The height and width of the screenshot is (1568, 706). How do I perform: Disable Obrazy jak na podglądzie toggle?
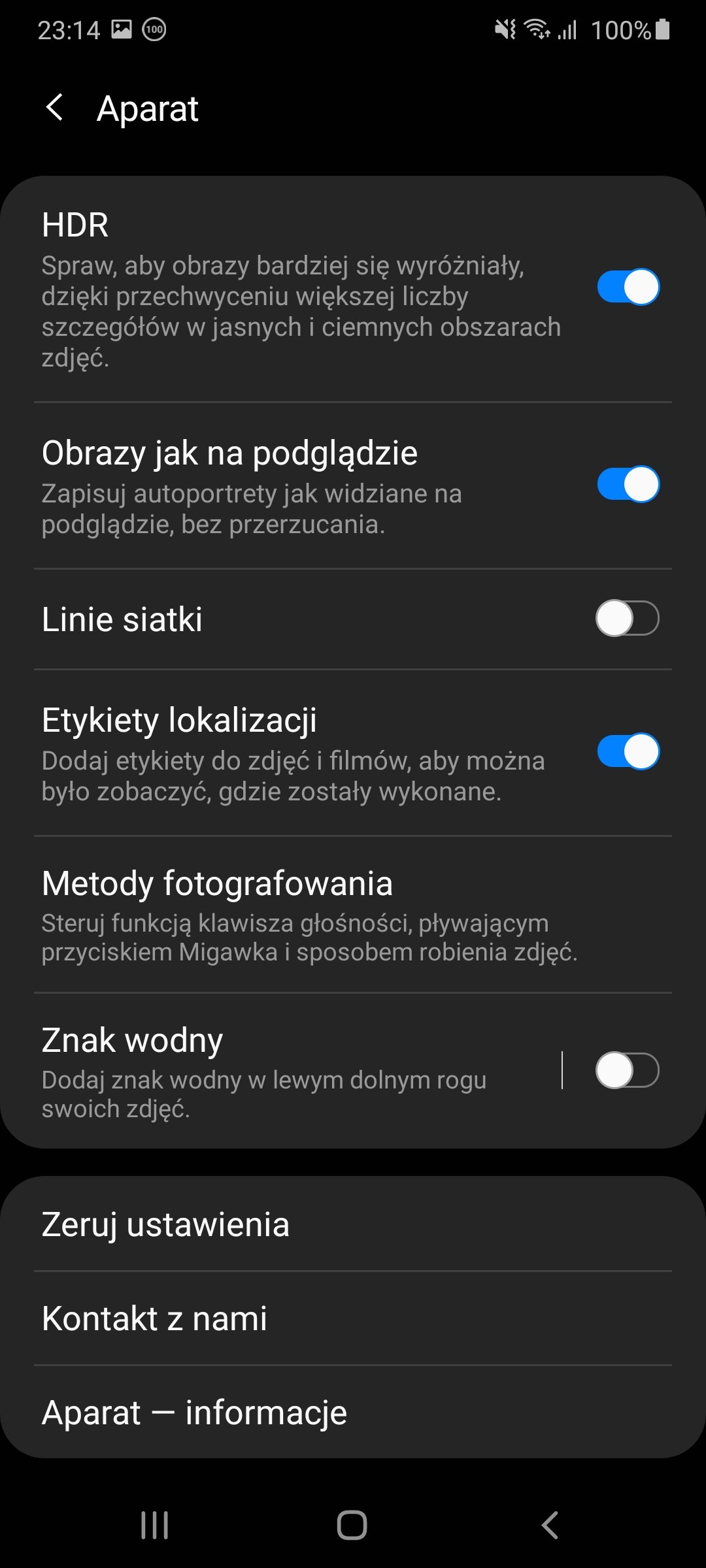628,484
